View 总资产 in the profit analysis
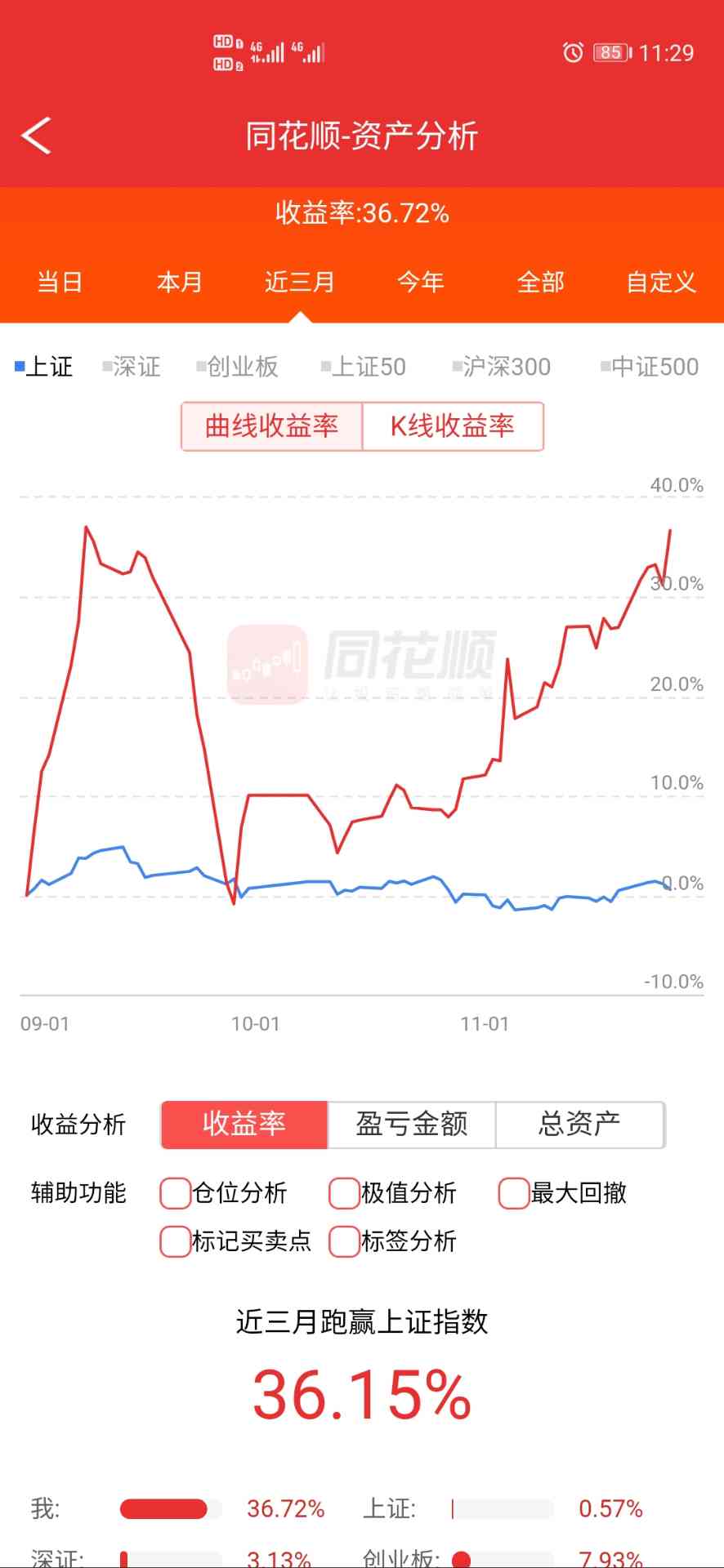This screenshot has width=724, height=1568. pos(579,1125)
